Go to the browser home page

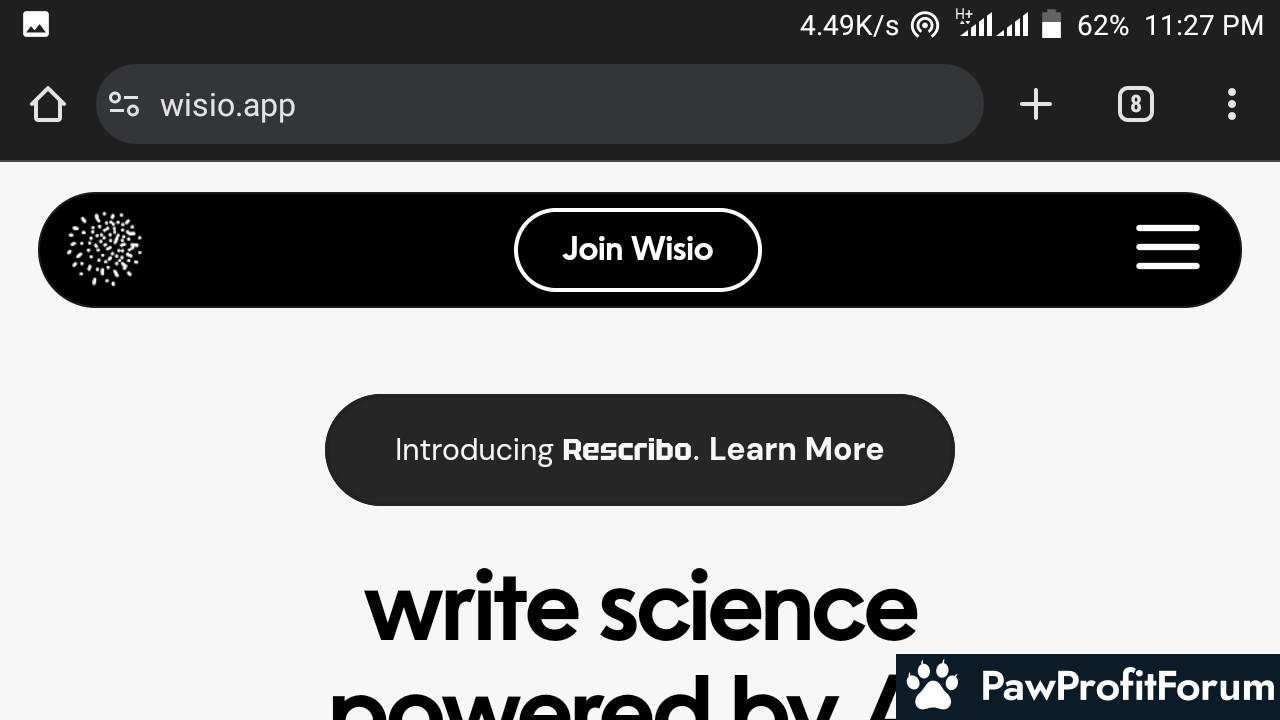pos(47,104)
